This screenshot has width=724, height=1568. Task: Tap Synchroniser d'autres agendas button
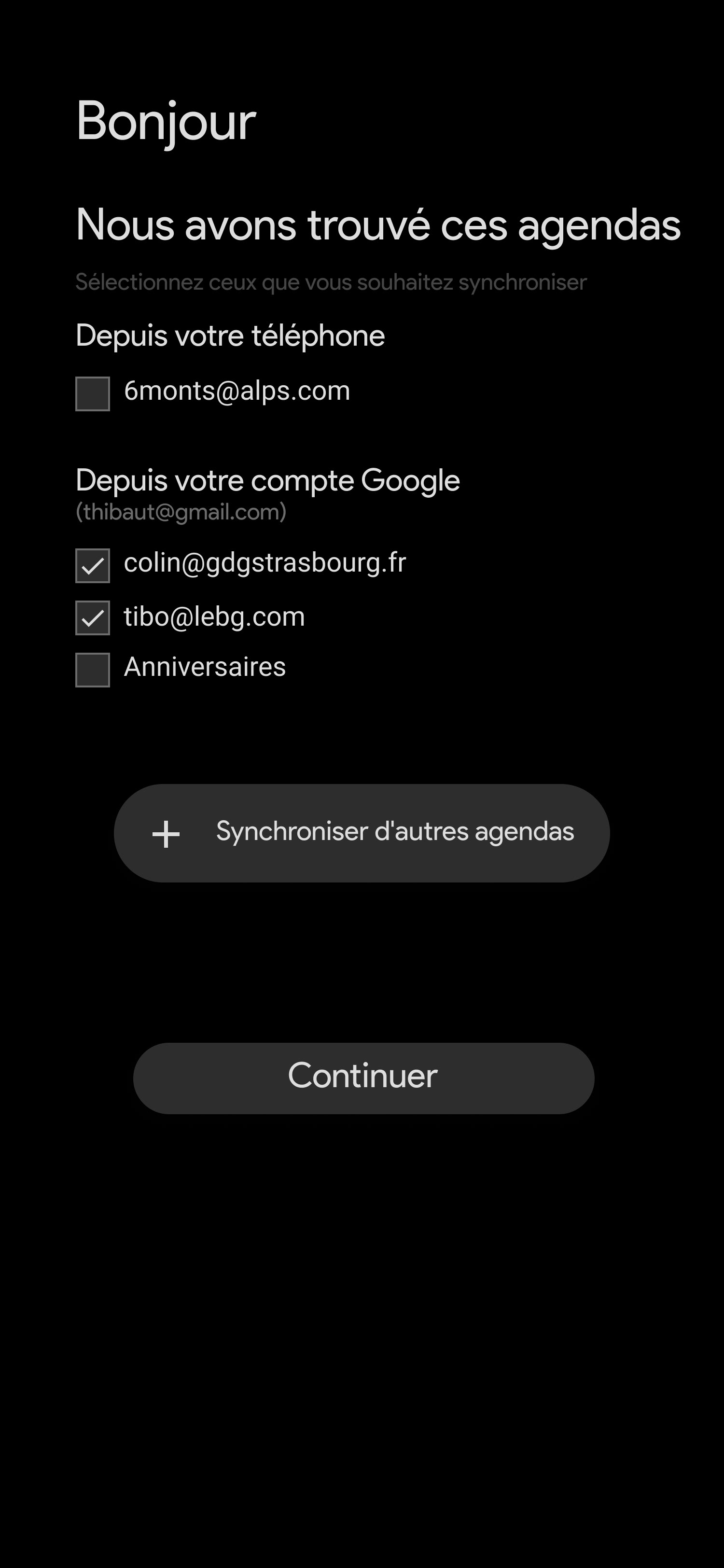(x=362, y=833)
